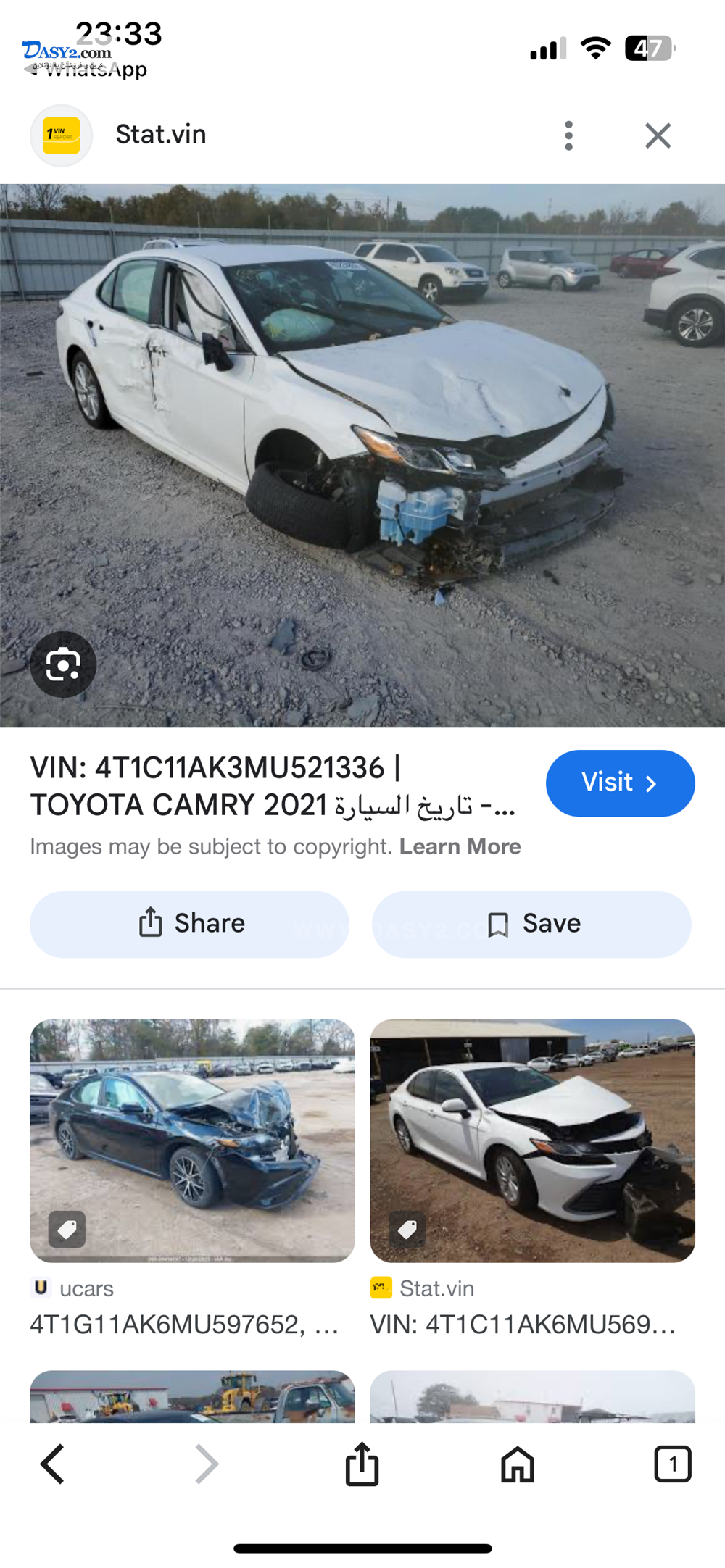Search this image with Lens icon
725x1568 pixels.
click(x=63, y=664)
